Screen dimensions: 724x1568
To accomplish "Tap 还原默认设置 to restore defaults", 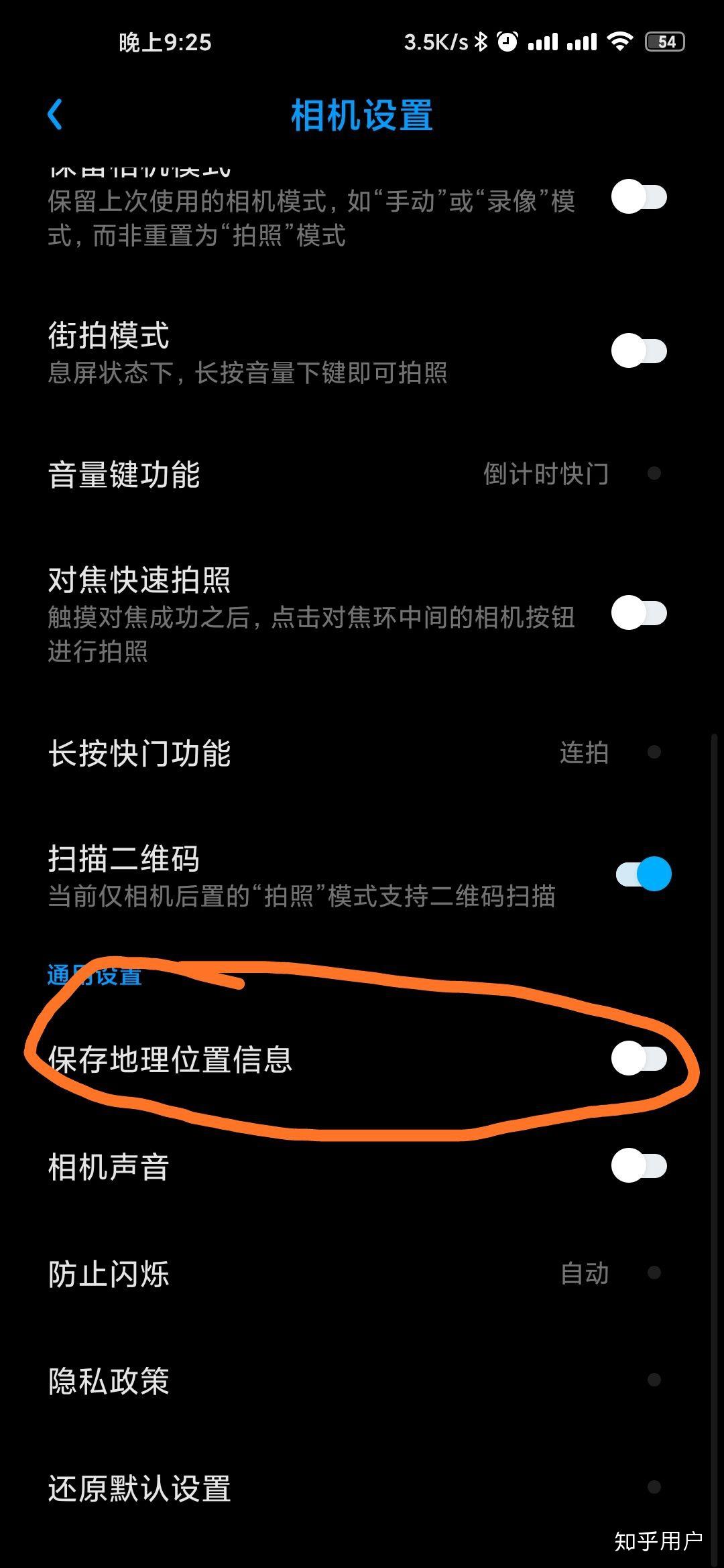I will click(362, 1485).
